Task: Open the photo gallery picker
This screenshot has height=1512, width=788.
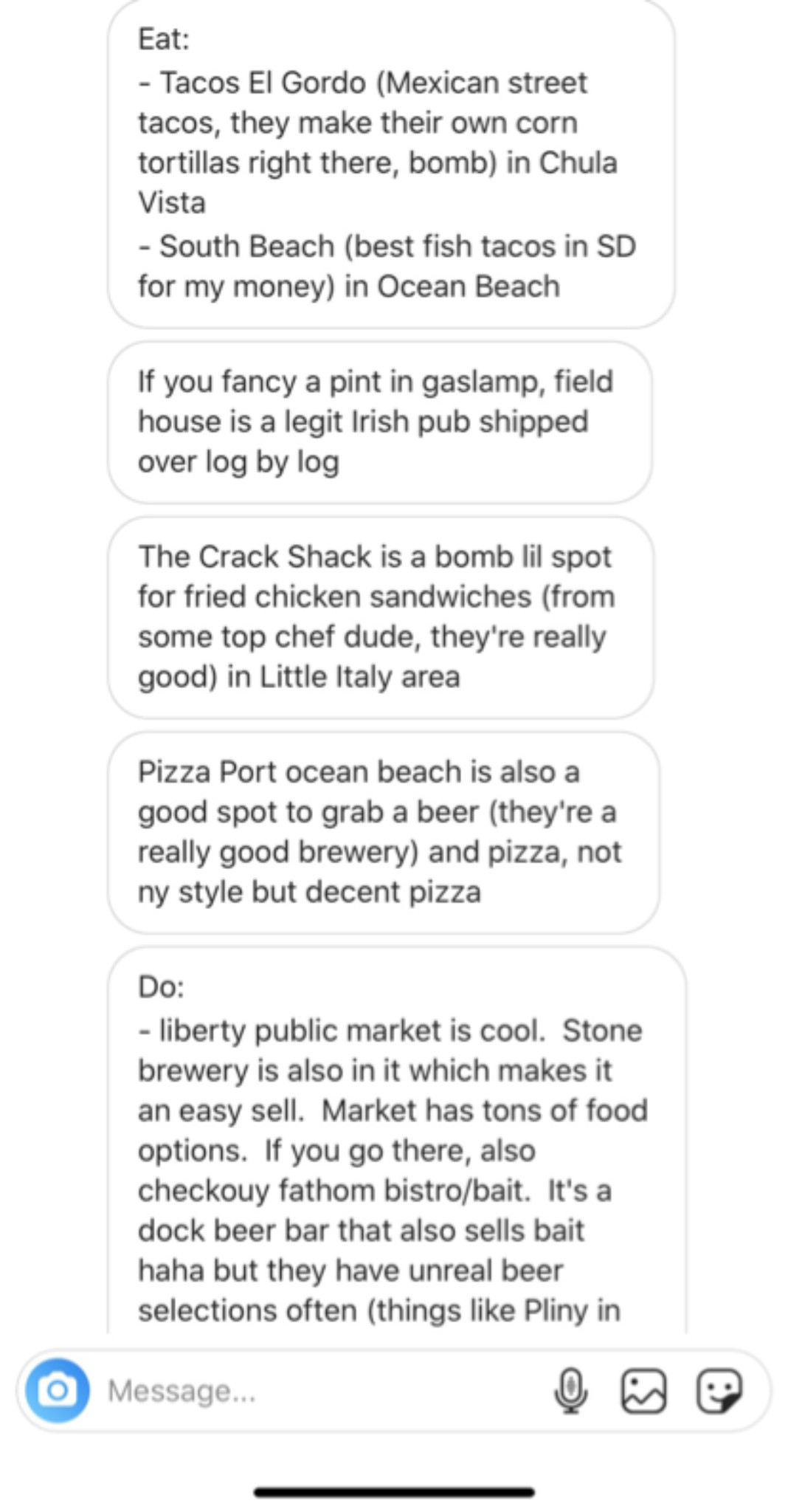Action: [x=643, y=1391]
